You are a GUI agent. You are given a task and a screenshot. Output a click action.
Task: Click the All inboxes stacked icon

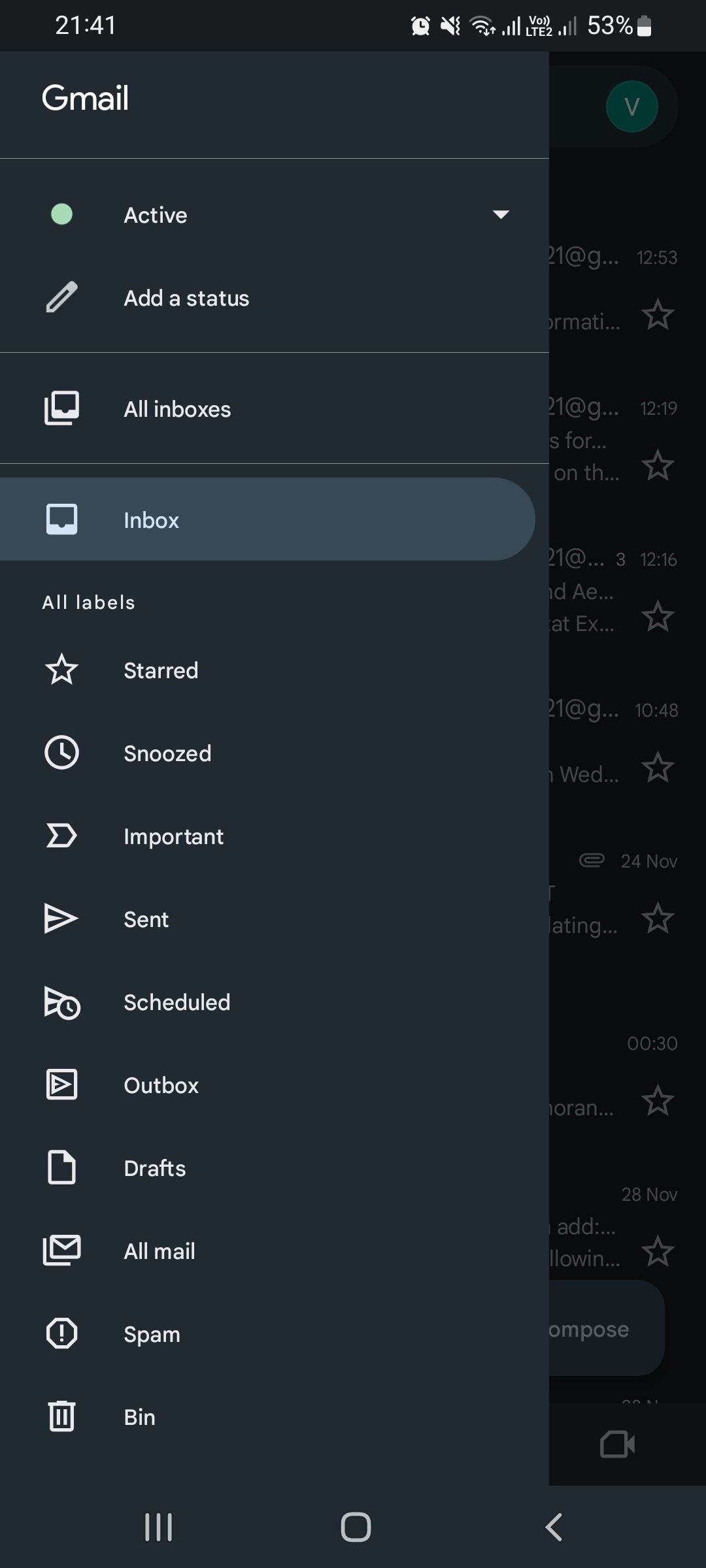click(62, 408)
